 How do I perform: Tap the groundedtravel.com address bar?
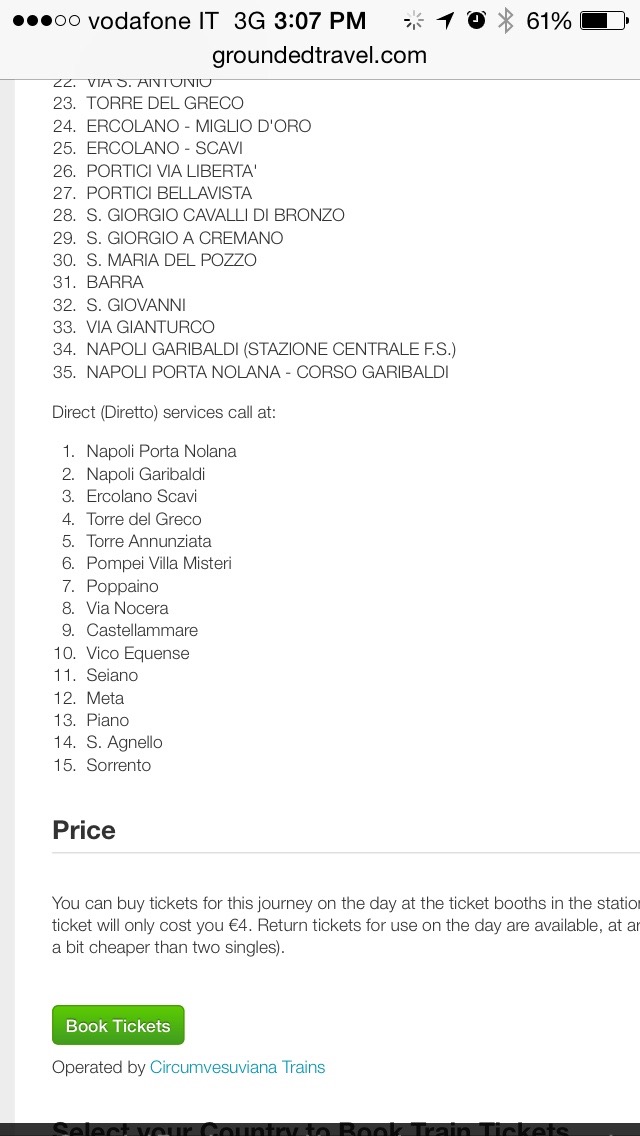(319, 56)
